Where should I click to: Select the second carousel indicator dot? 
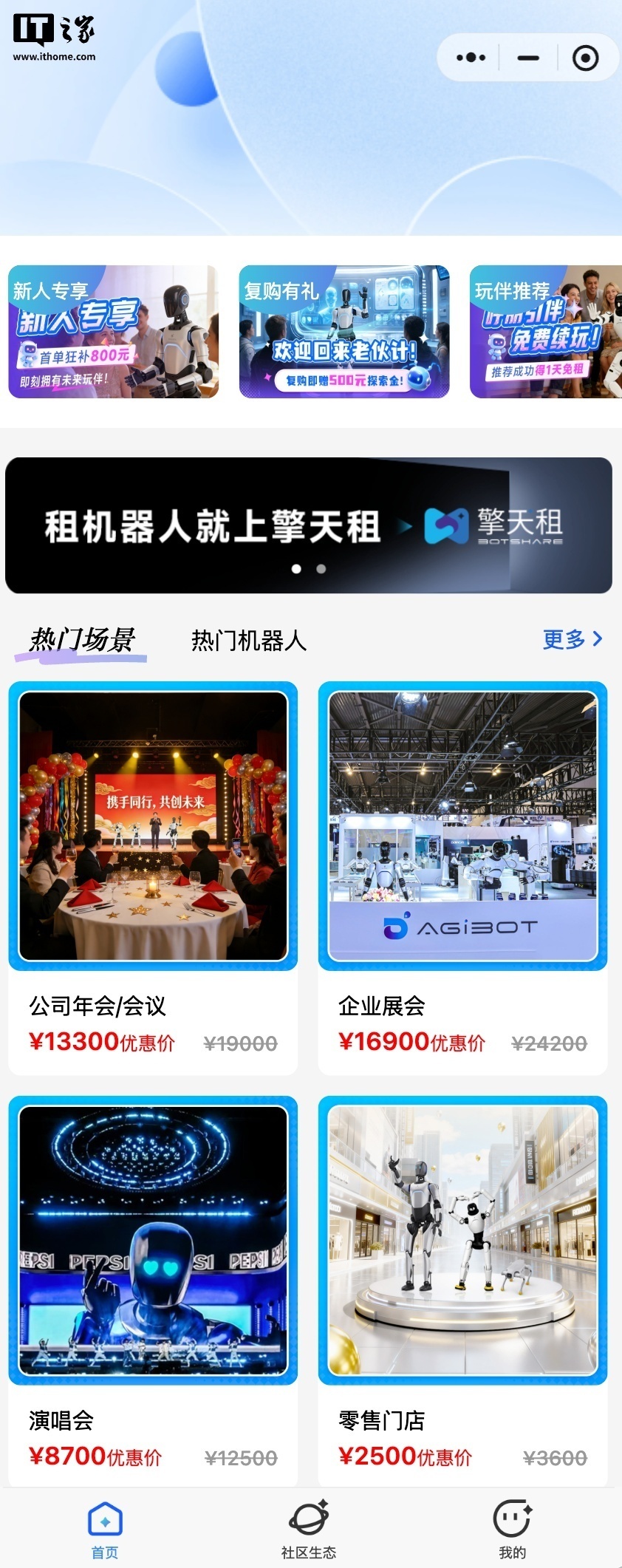321,569
